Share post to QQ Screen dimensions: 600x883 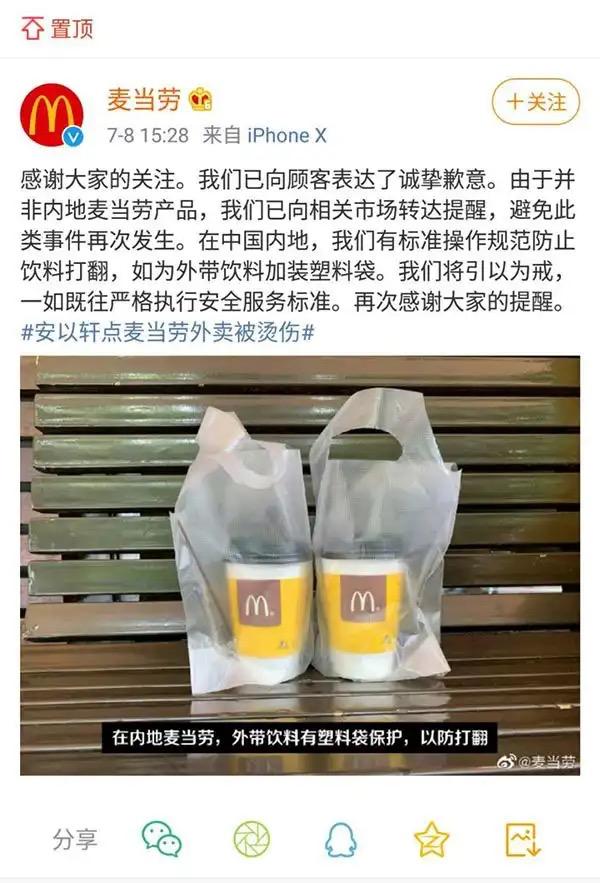click(x=341, y=839)
